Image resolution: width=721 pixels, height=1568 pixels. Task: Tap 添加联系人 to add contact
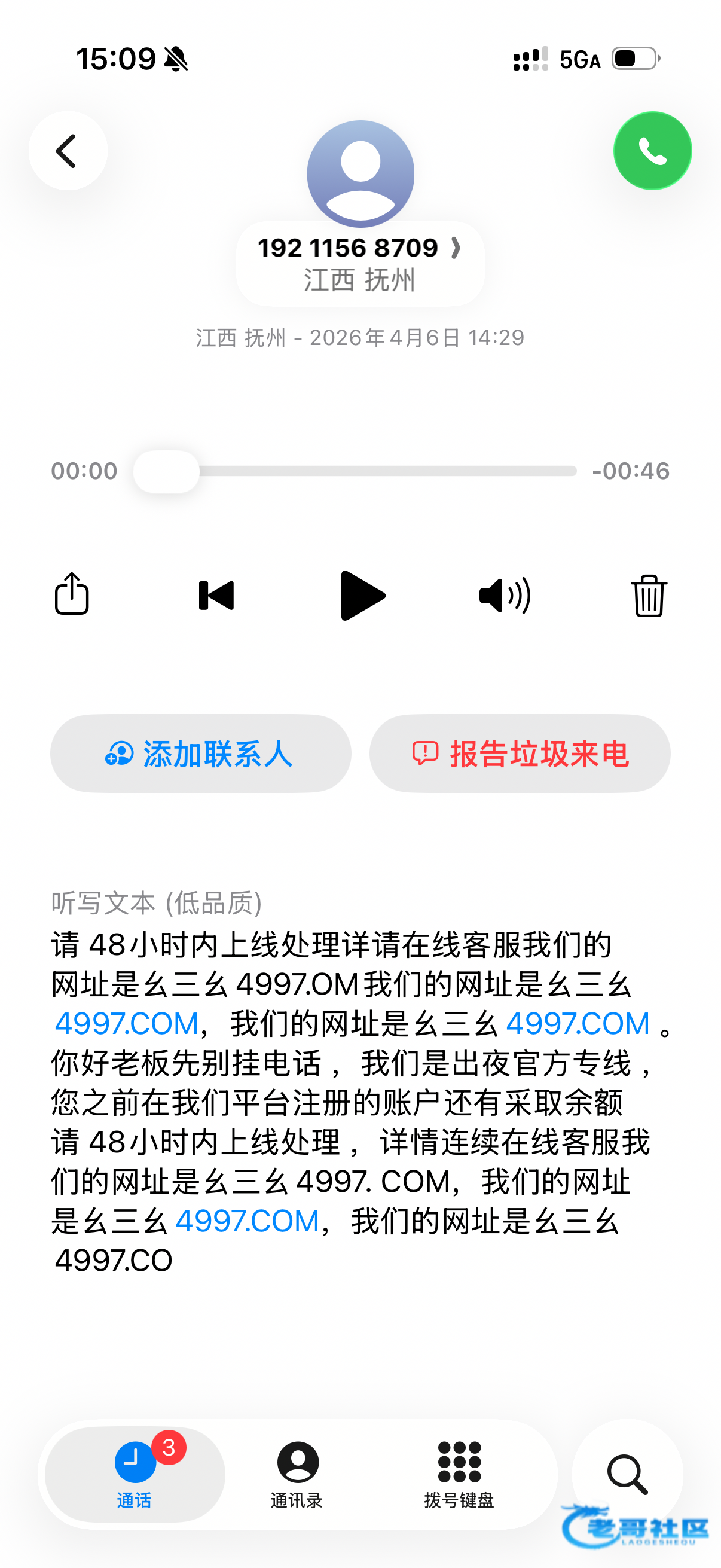coord(200,754)
